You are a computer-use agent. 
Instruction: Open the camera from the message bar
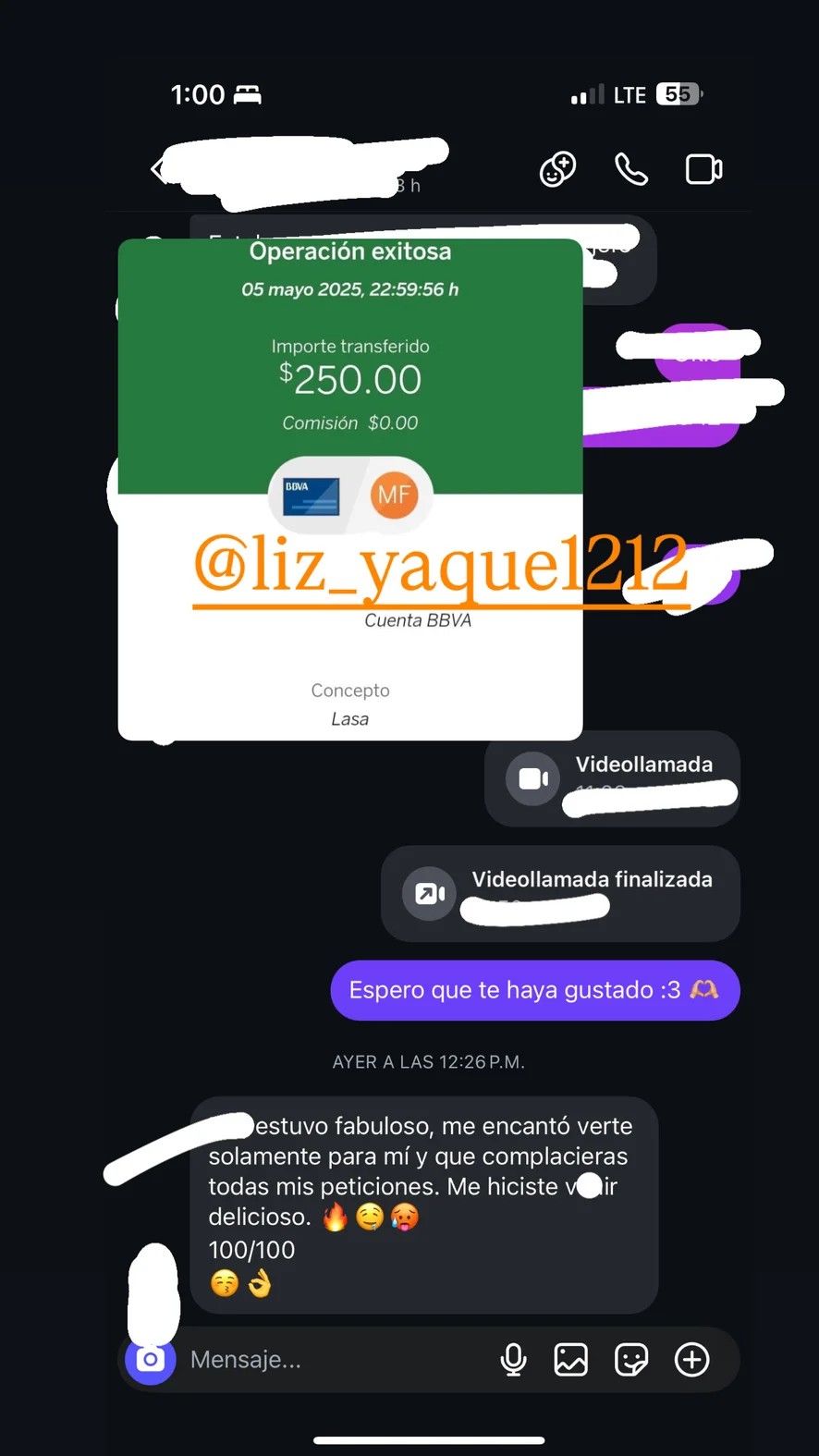pyautogui.click(x=151, y=1359)
